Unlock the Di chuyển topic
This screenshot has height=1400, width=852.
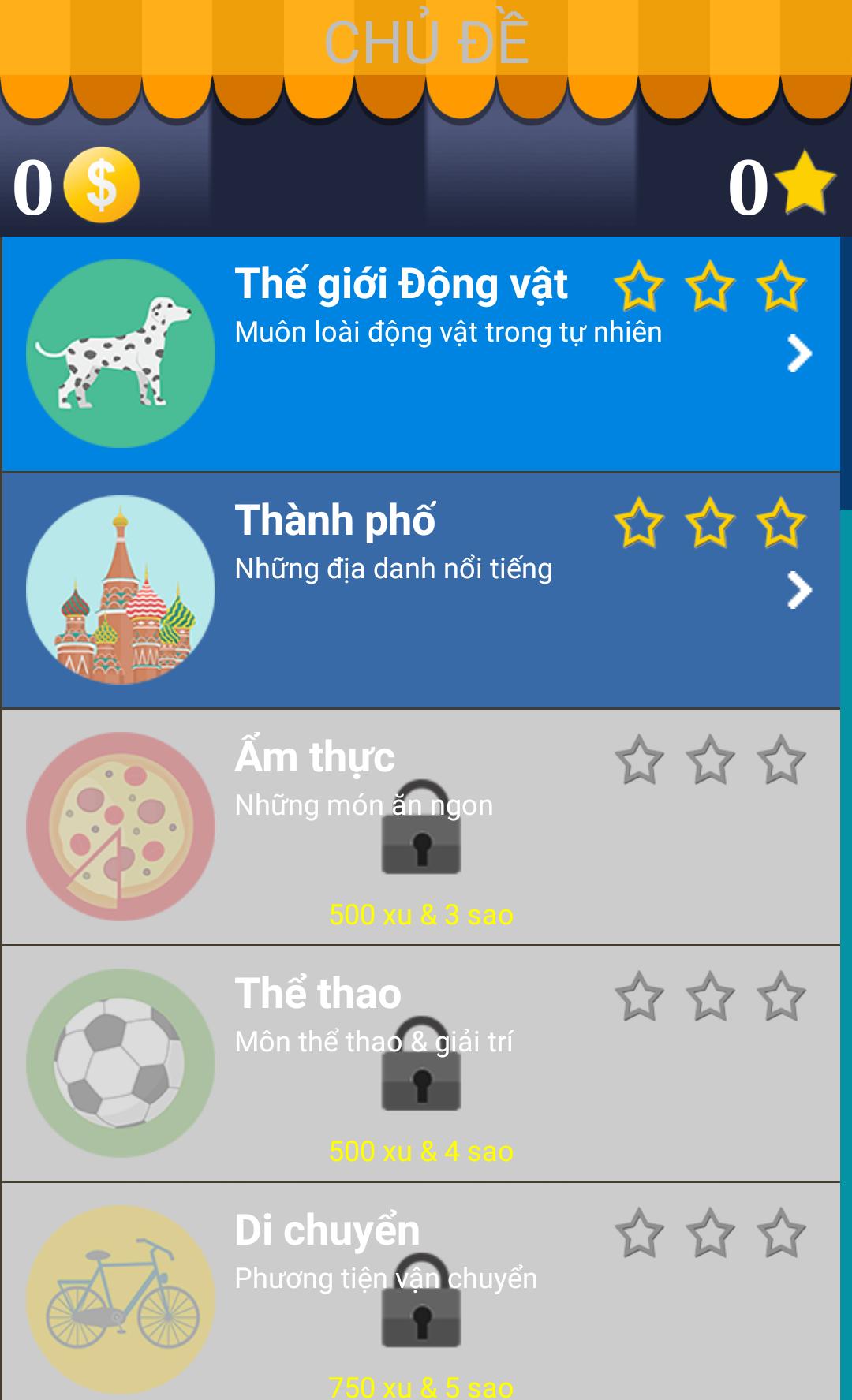pyautogui.click(x=420, y=1300)
